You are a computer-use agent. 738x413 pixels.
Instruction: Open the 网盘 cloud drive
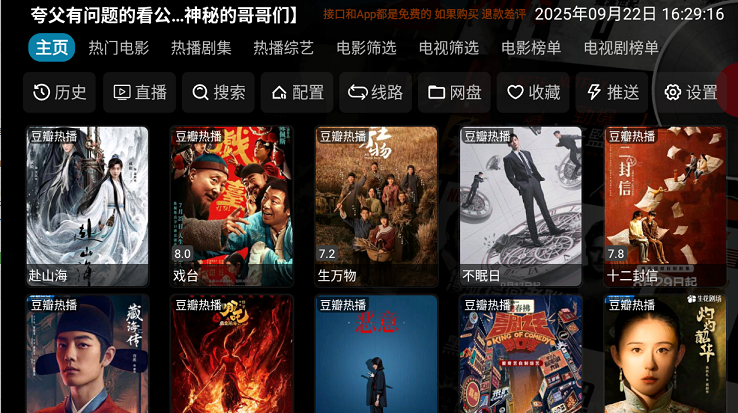click(454, 92)
